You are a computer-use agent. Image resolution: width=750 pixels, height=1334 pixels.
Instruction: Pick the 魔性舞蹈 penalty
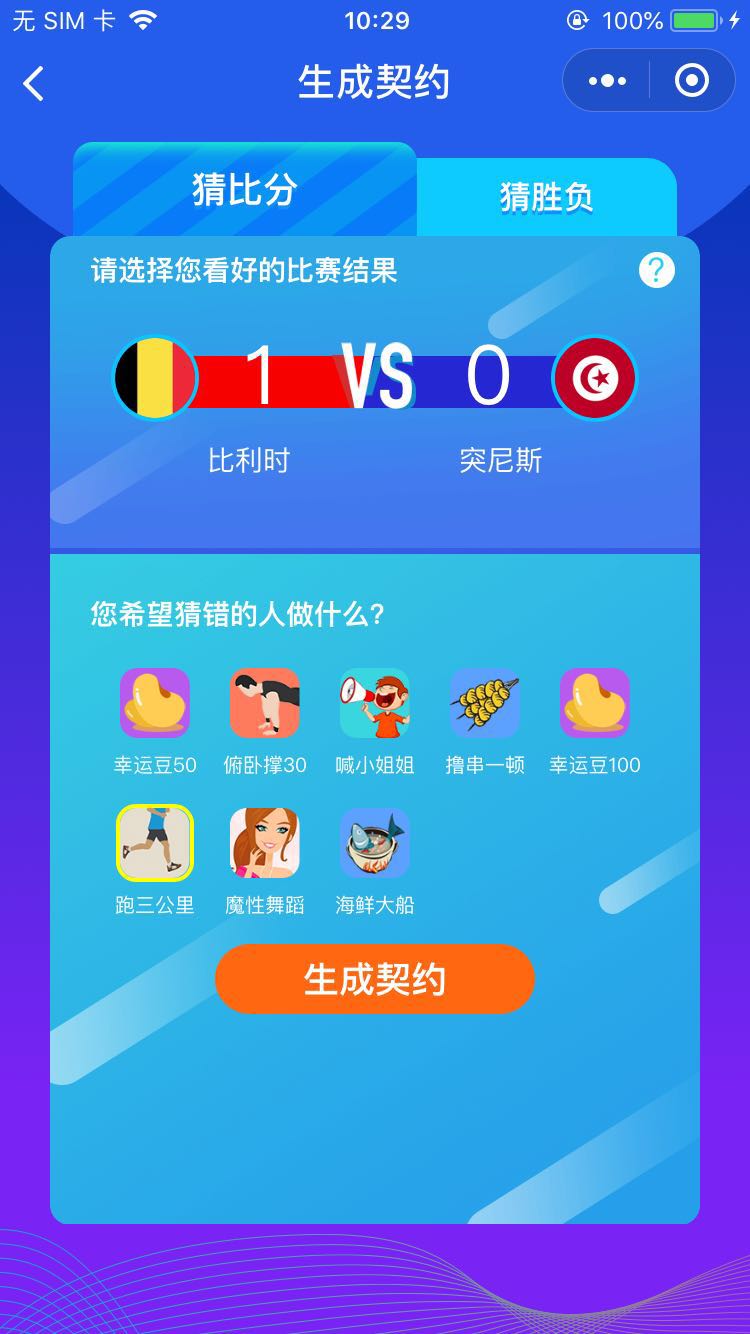coord(265,843)
